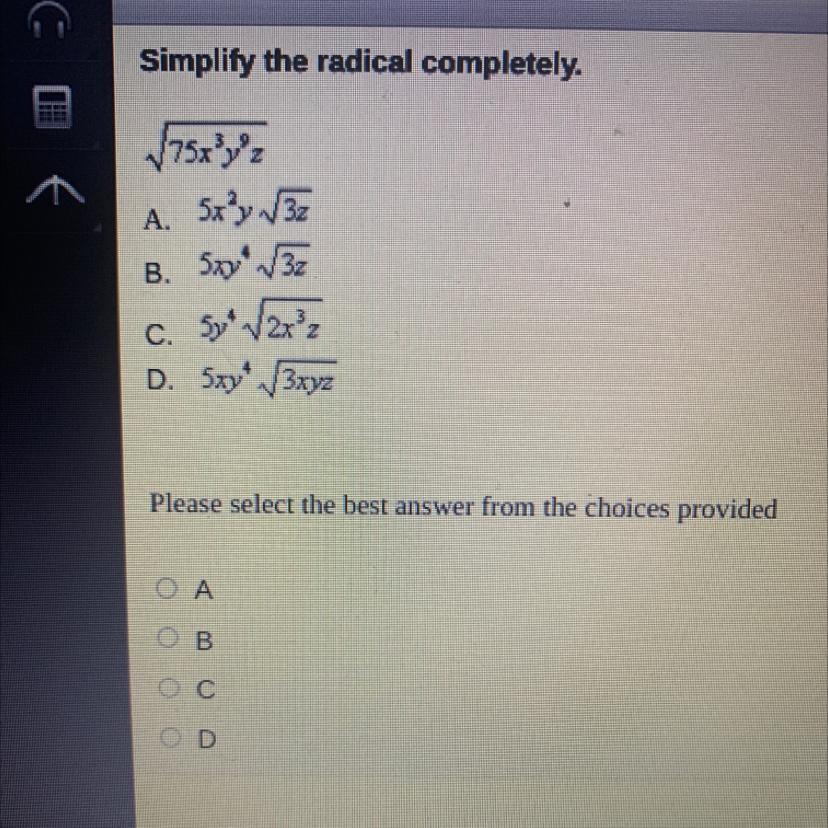Choose radio option C
The height and width of the screenshot is (828, 828).
tap(166, 688)
